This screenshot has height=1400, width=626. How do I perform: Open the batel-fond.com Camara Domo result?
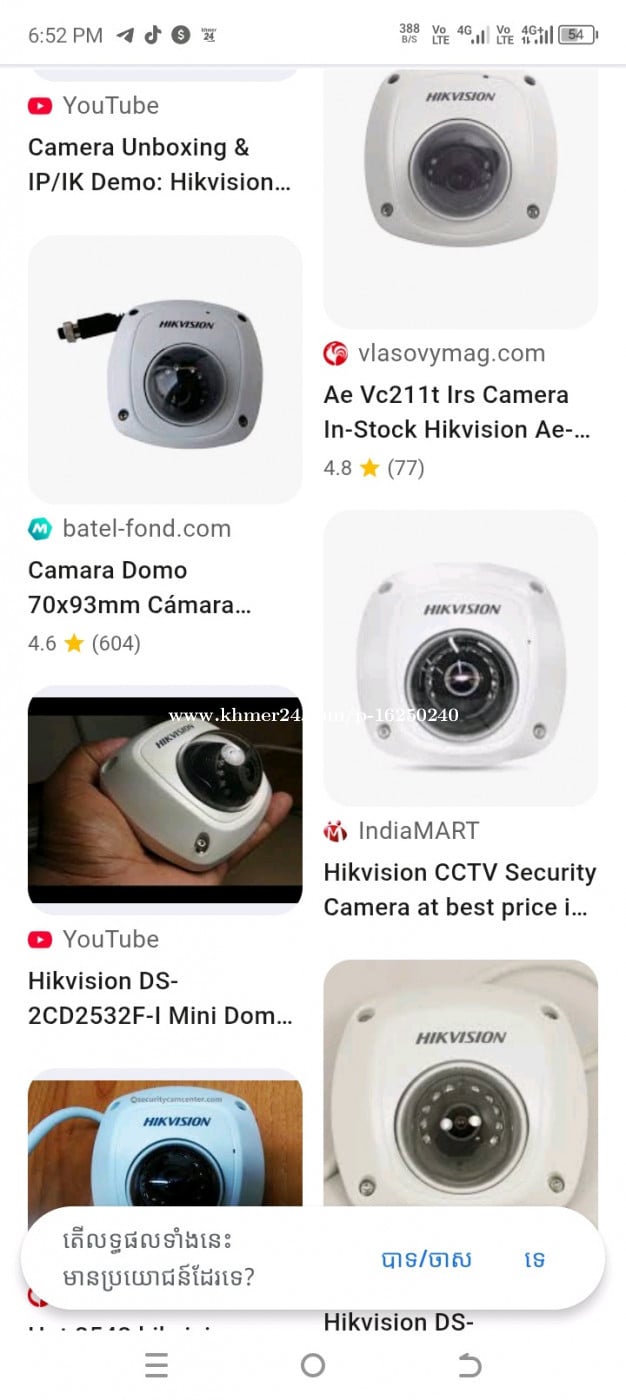[139, 587]
